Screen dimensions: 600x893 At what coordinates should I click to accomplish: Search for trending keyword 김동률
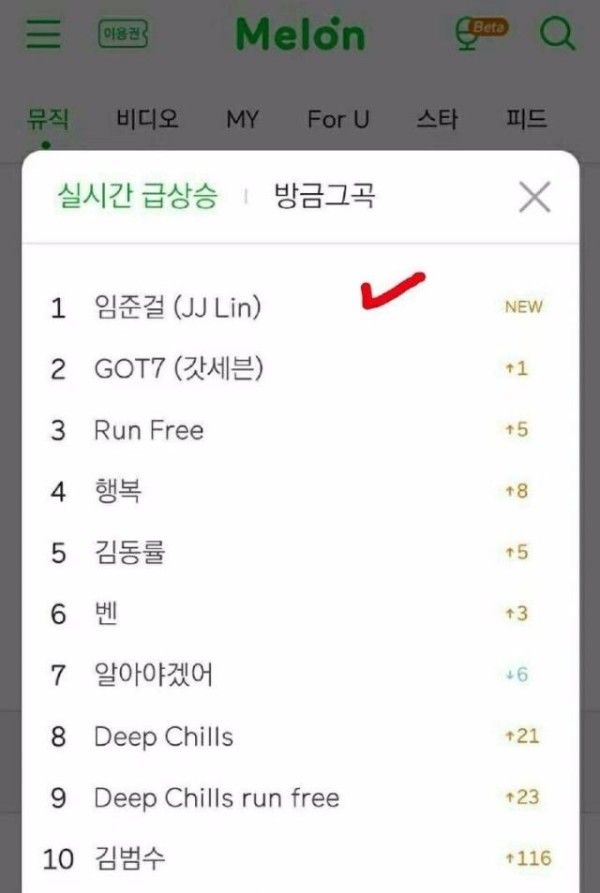(128, 552)
